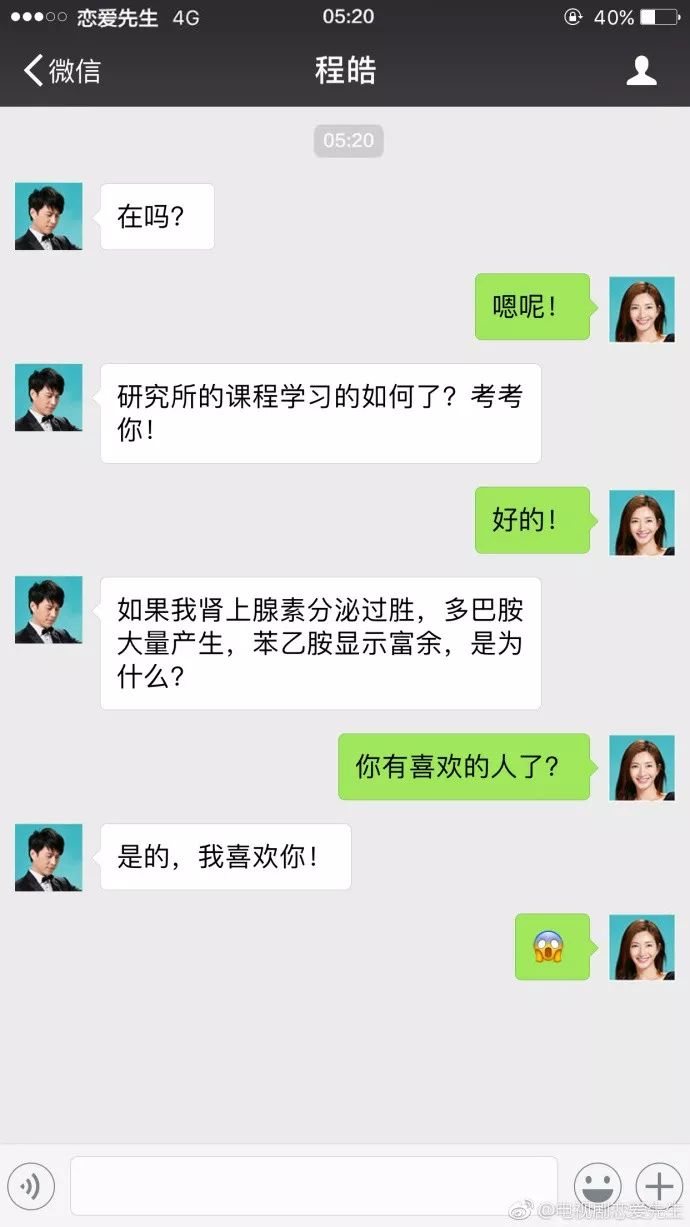The height and width of the screenshot is (1227, 690).
Task: Open chat details via the profile icon
Action: [641, 71]
